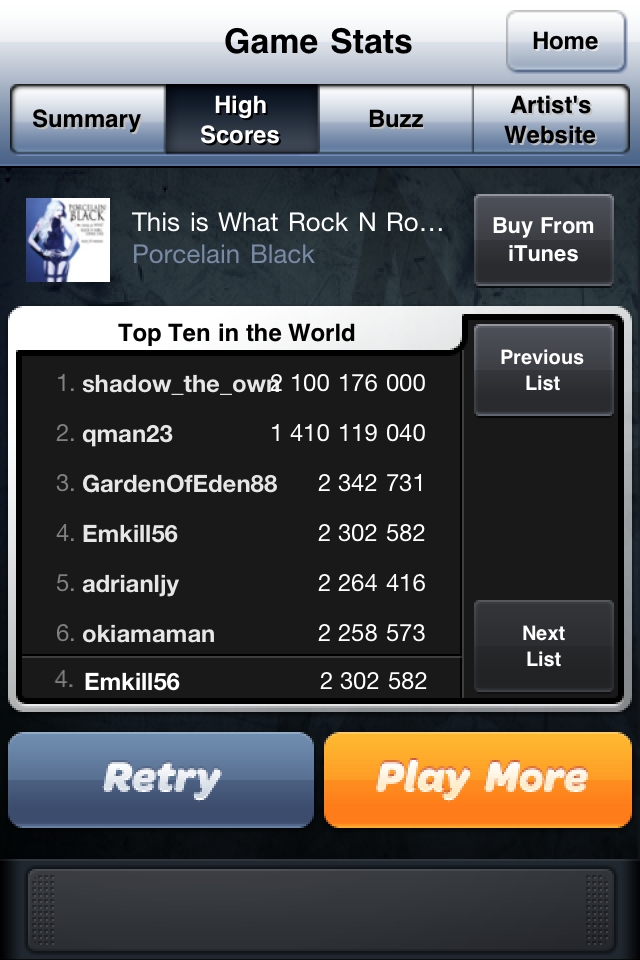640x960 pixels.
Task: Open the Buzz tab
Action: coord(396,119)
